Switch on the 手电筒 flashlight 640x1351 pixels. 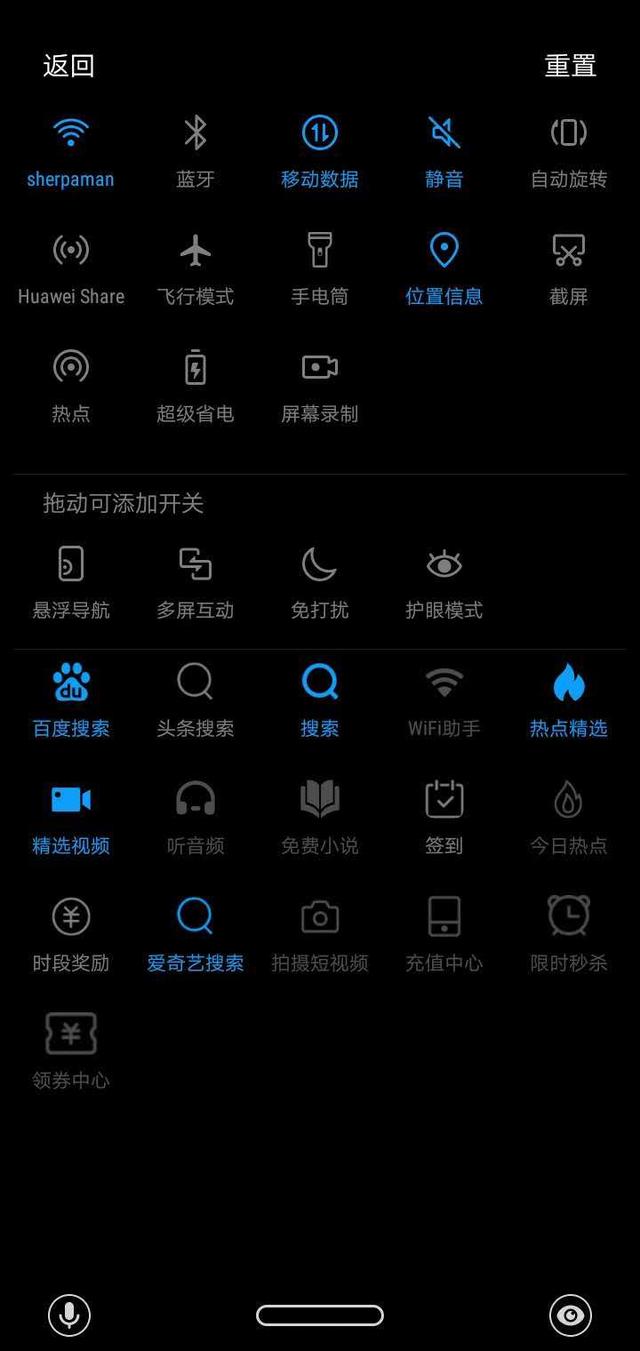pos(320,250)
